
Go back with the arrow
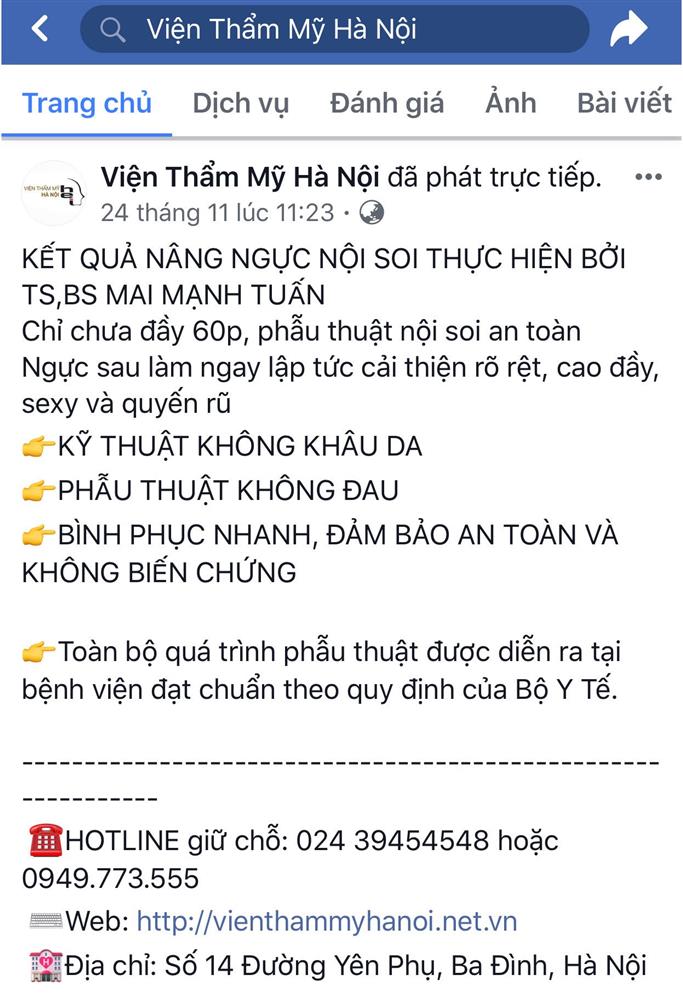point(40,29)
